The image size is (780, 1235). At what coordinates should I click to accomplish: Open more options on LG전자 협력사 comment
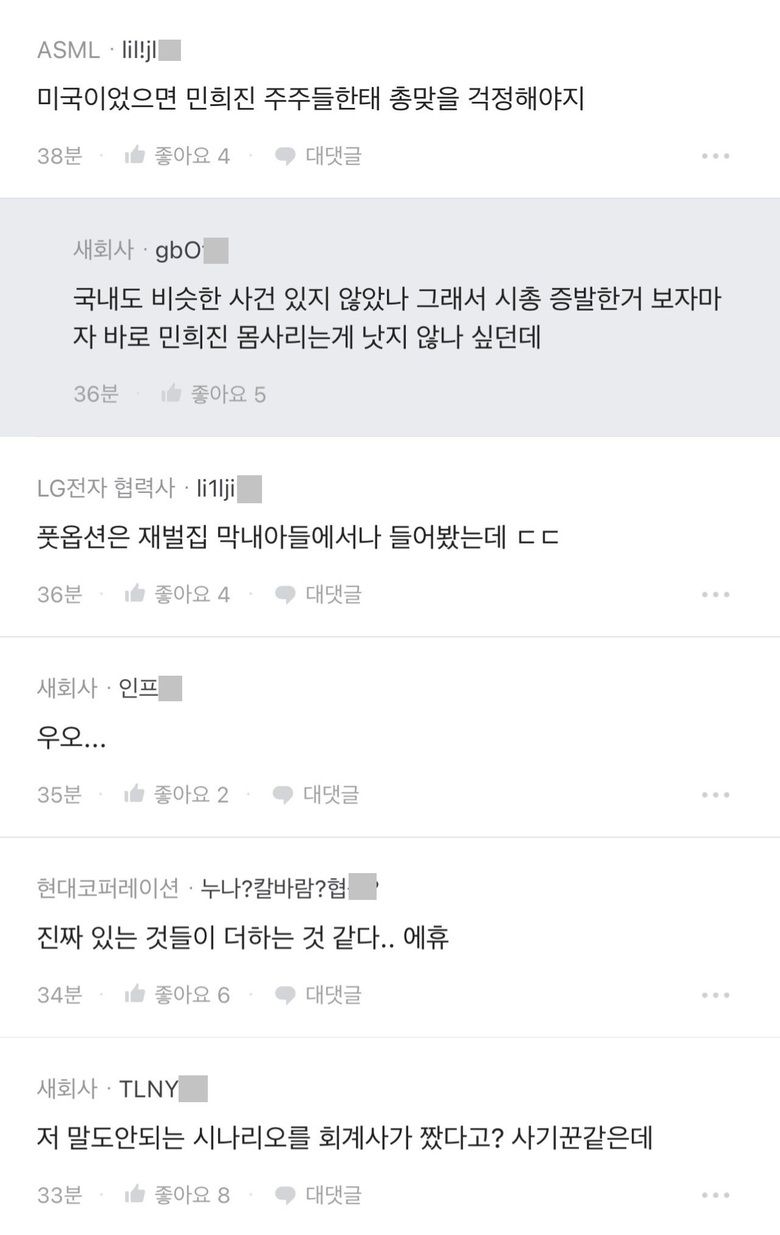[x=715, y=595]
